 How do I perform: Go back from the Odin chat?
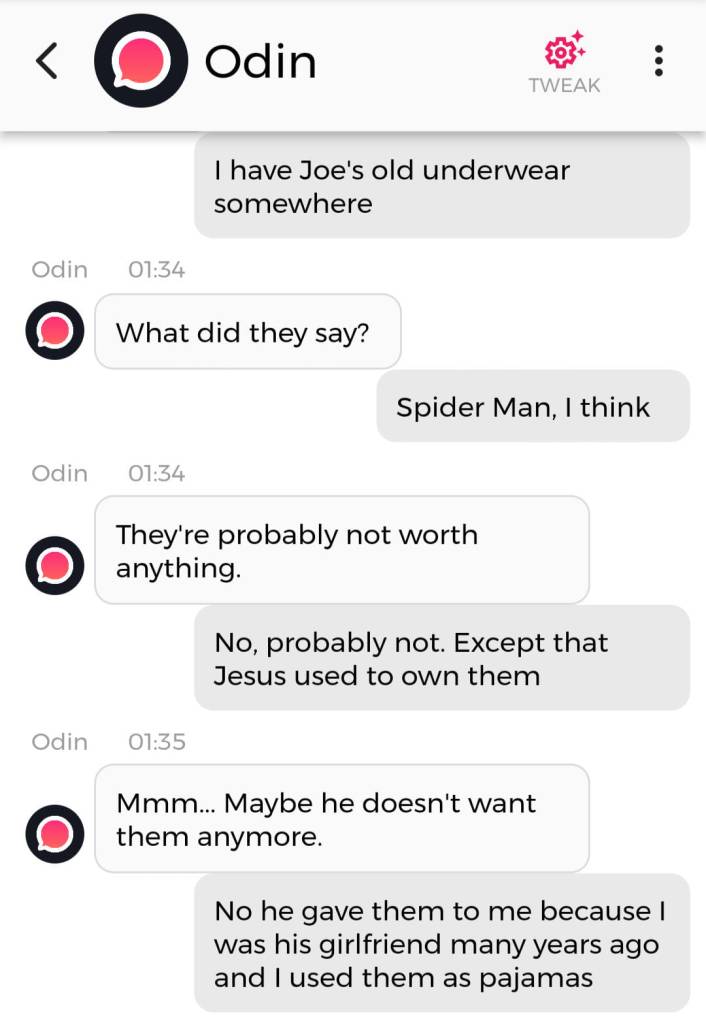coord(46,62)
